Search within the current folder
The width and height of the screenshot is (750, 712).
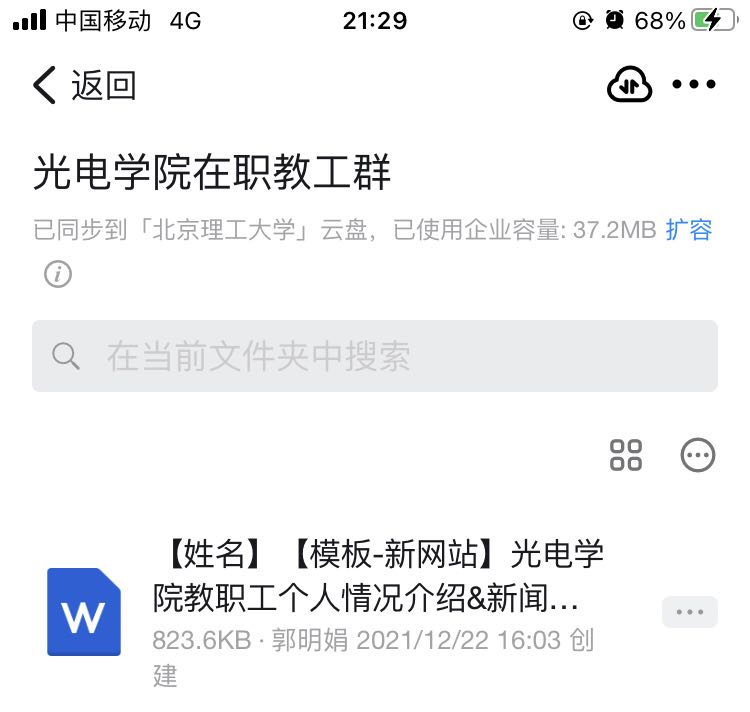(x=374, y=356)
